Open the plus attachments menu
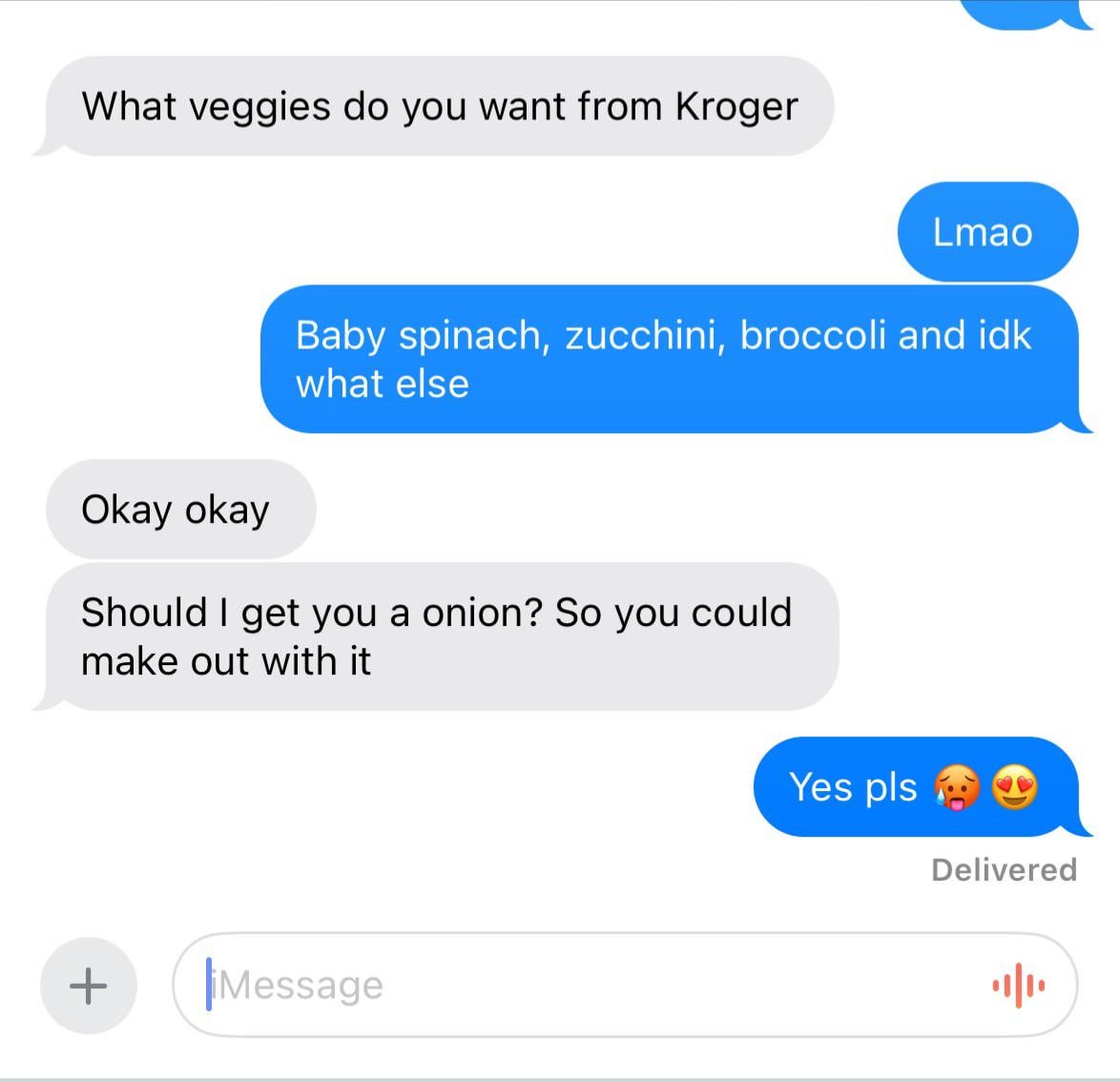 click(x=89, y=985)
